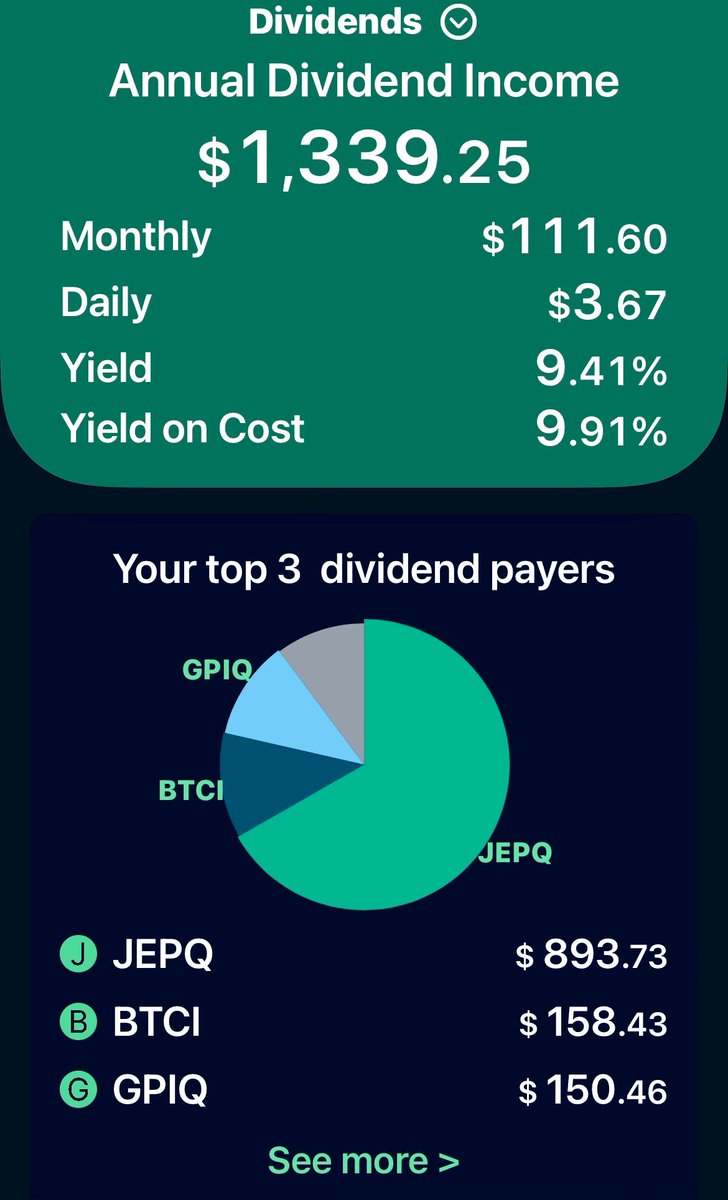Tap See more for dividend payers
Viewport: 728px width, 1200px height.
364,1160
